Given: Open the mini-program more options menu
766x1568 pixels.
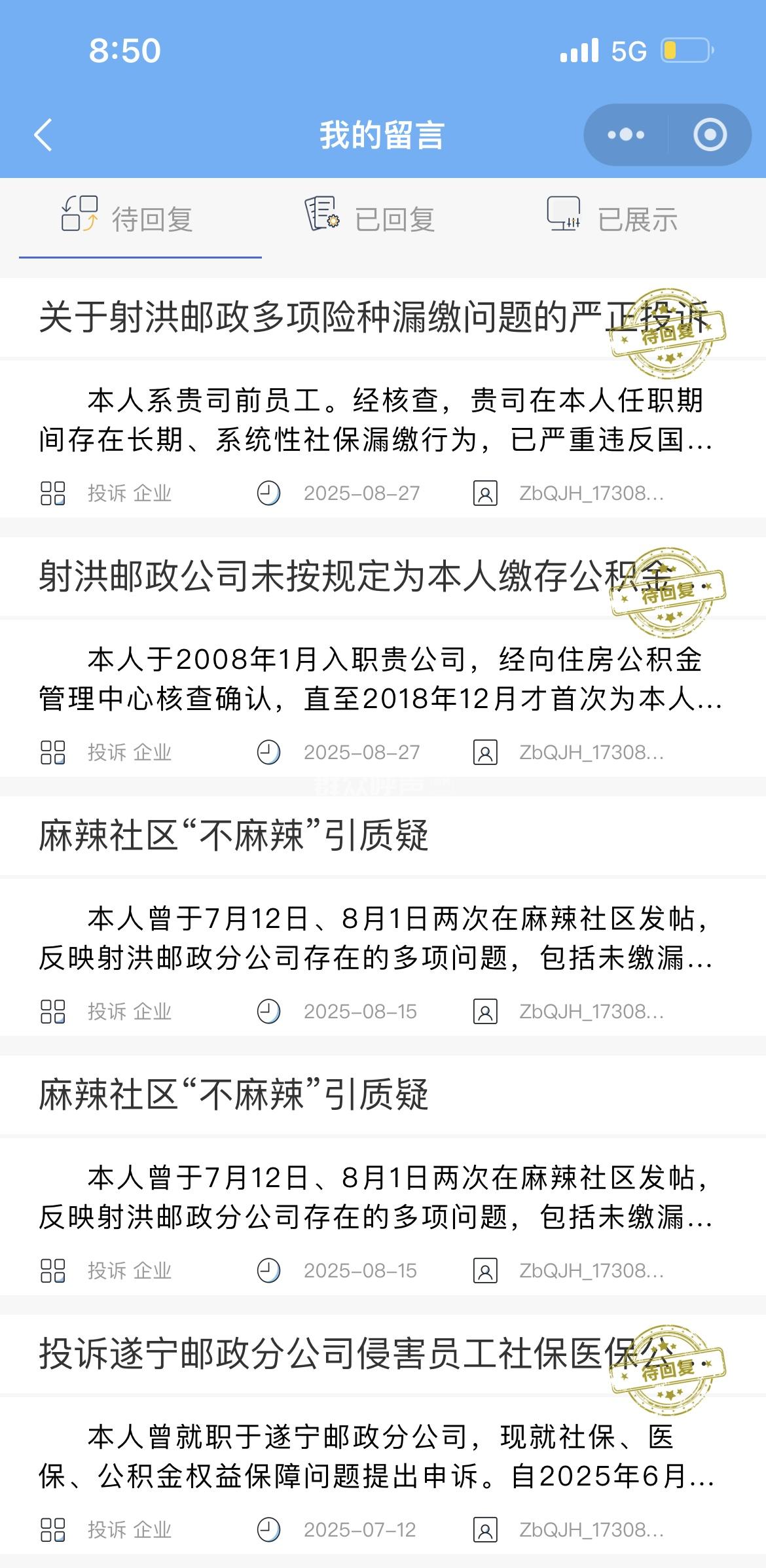Looking at the screenshot, I should pos(625,135).
